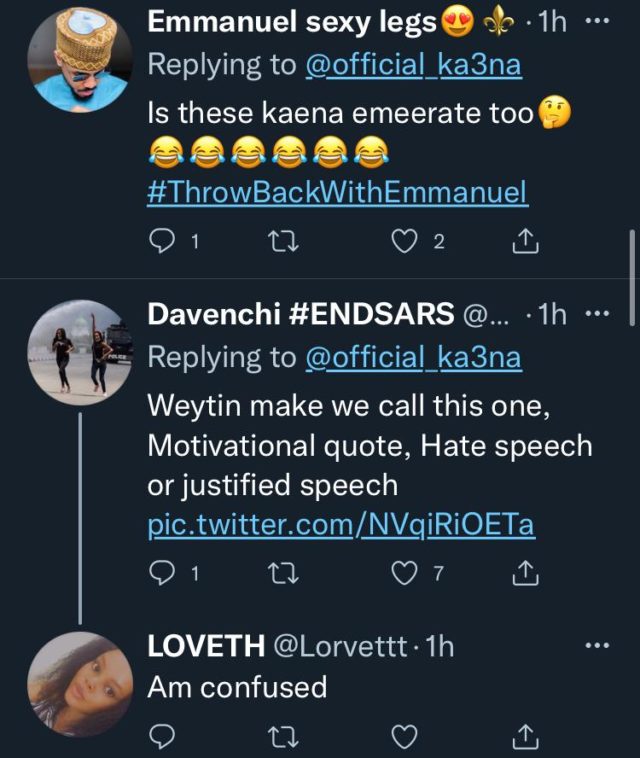Open overflow menu on Davenchi's tweet
The width and height of the screenshot is (640, 758).
click(595, 314)
